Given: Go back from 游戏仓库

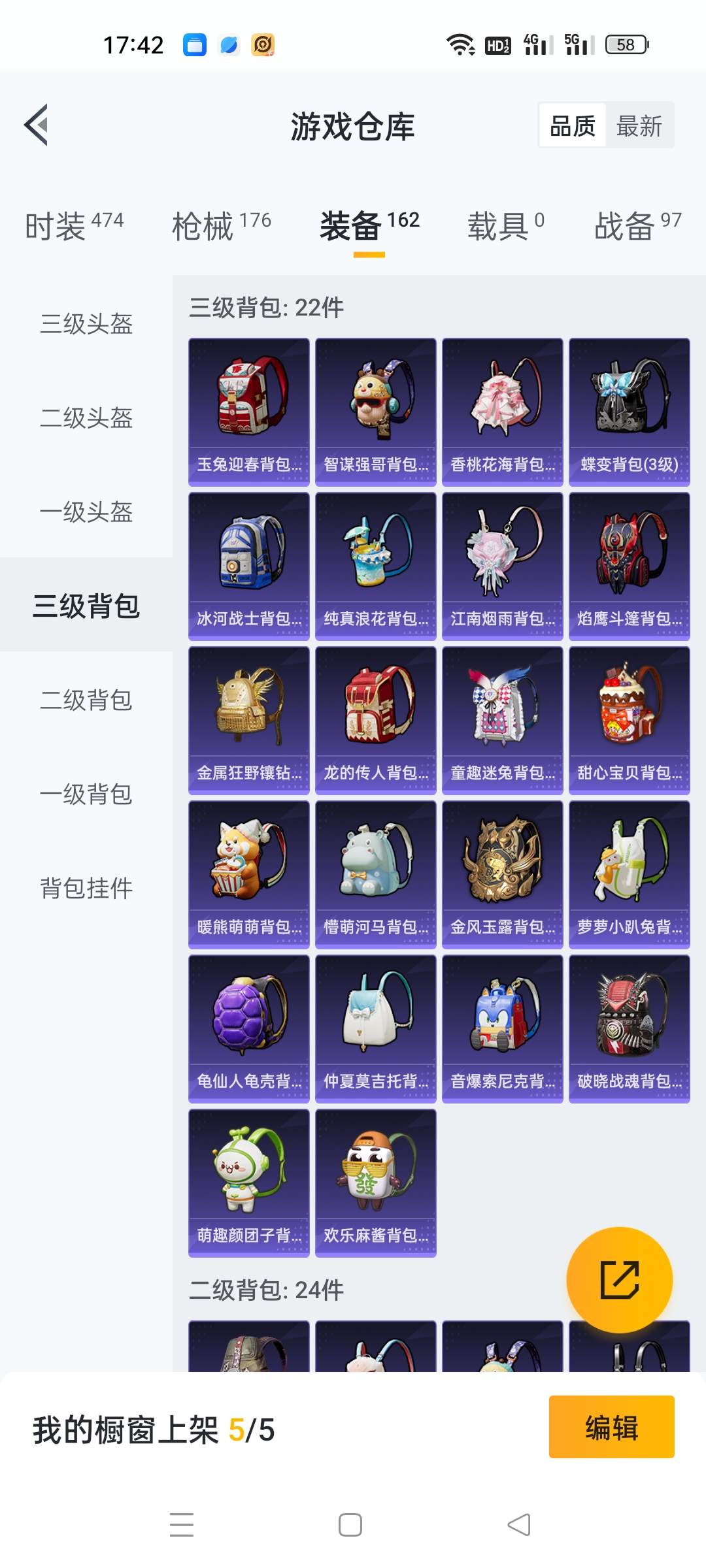Looking at the screenshot, I should (37, 125).
